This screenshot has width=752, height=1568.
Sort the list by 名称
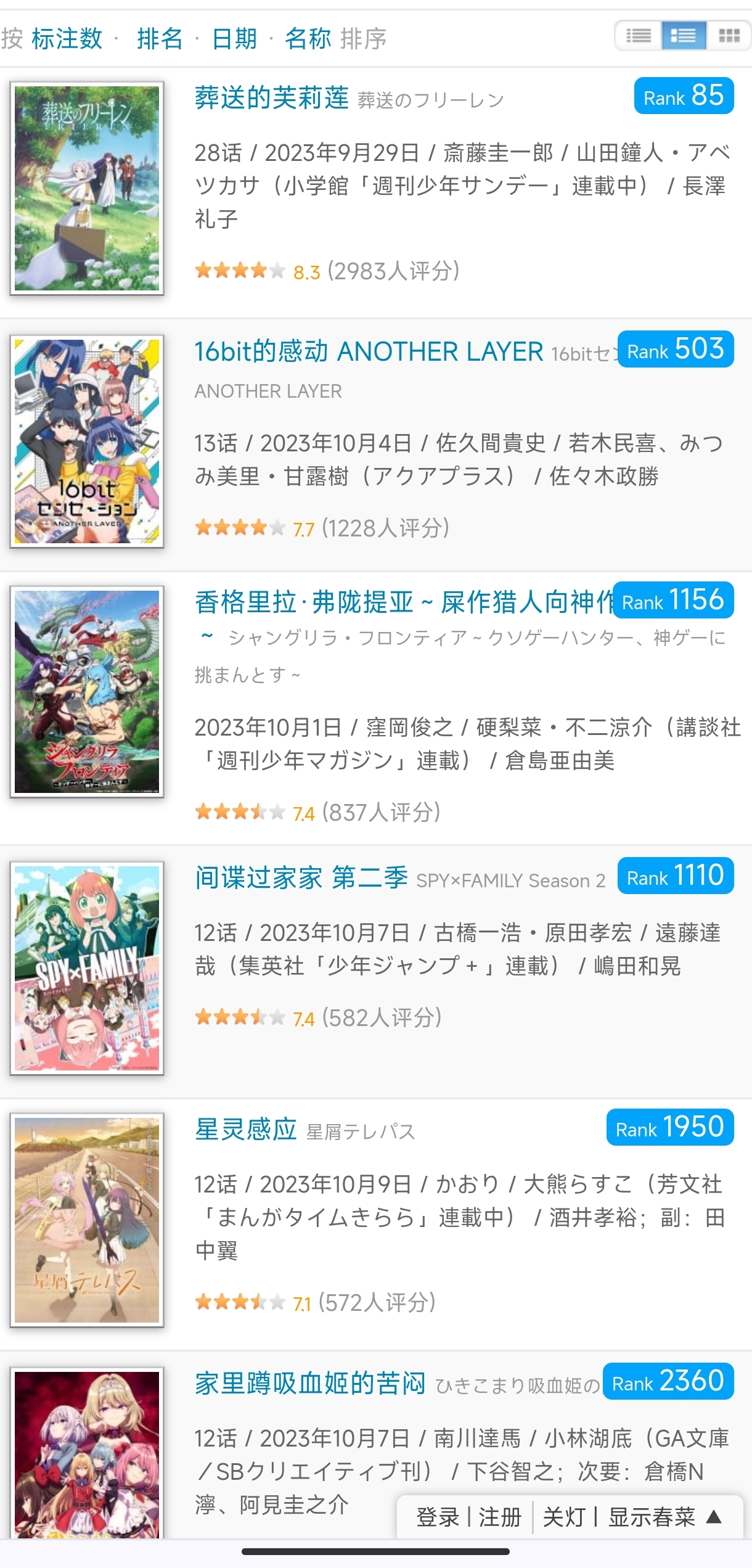tap(308, 39)
